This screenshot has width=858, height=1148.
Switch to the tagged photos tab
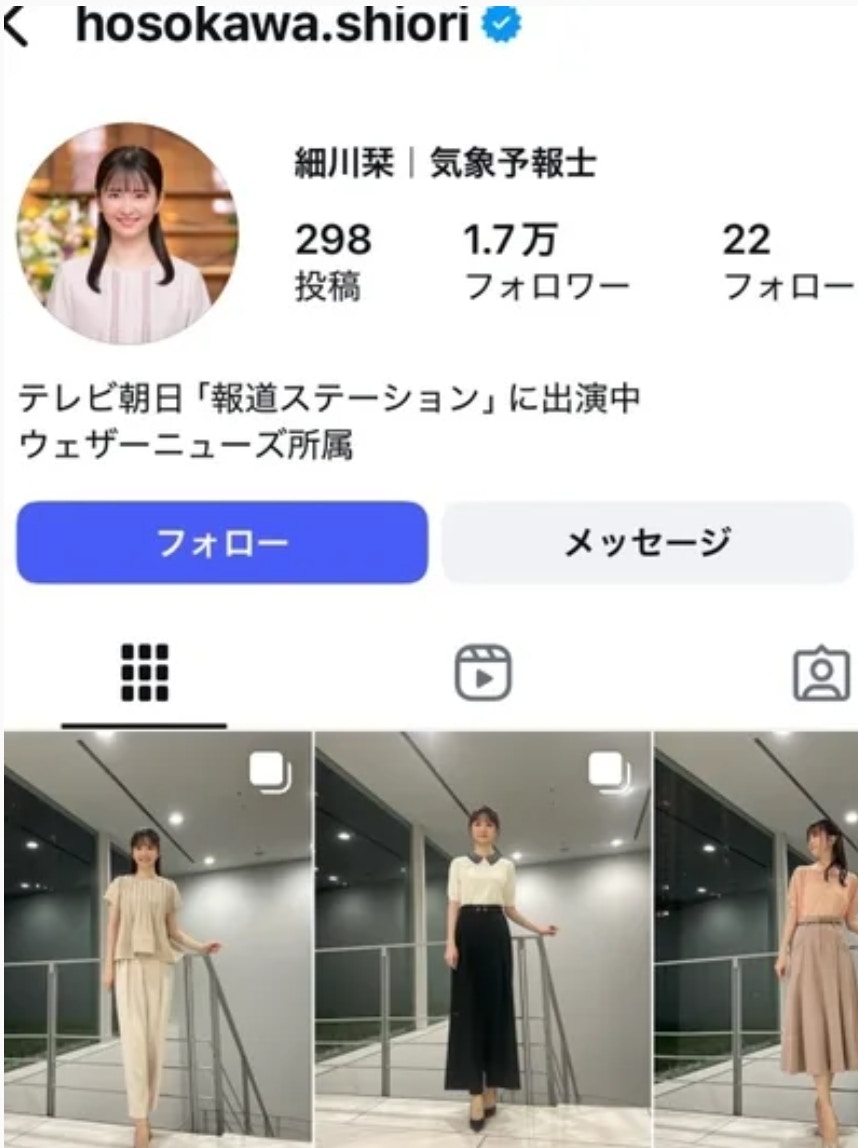pos(820,672)
